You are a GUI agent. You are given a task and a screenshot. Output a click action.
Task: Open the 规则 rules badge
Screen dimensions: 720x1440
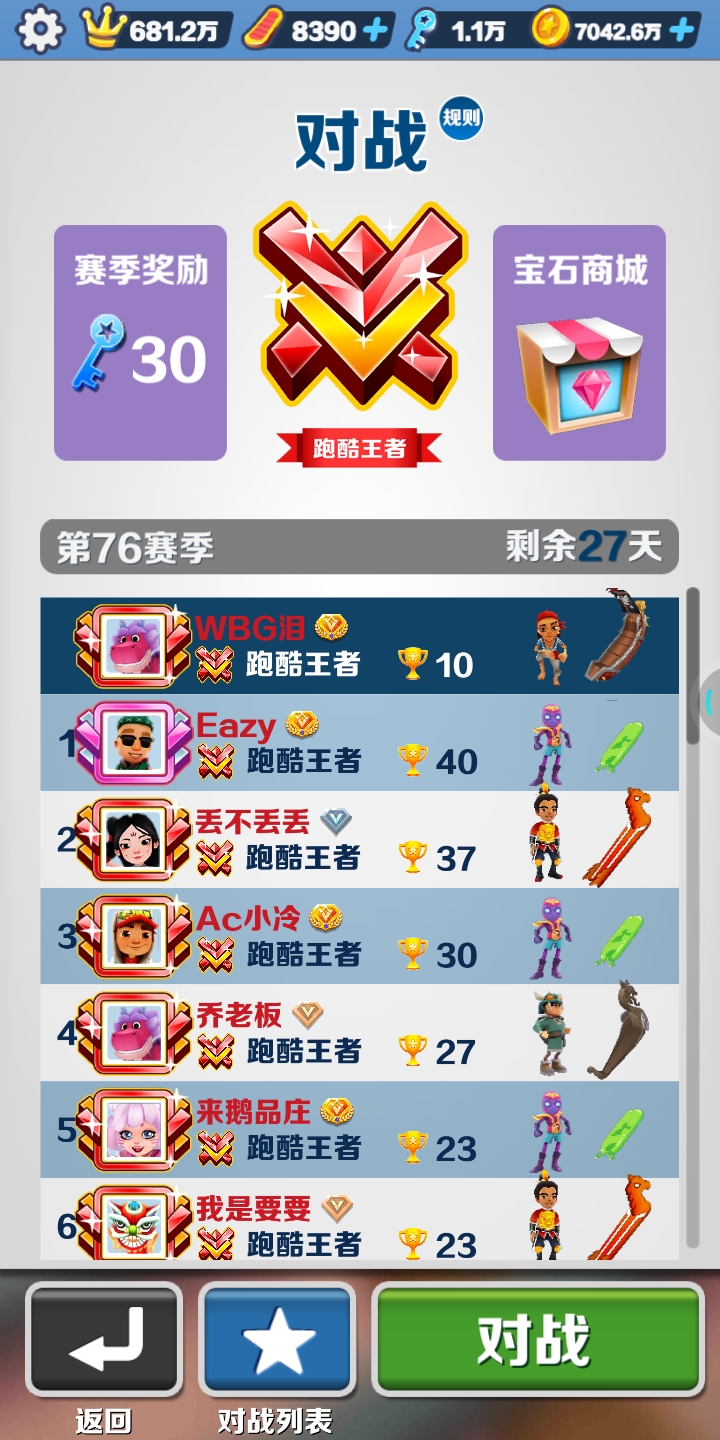click(x=461, y=120)
